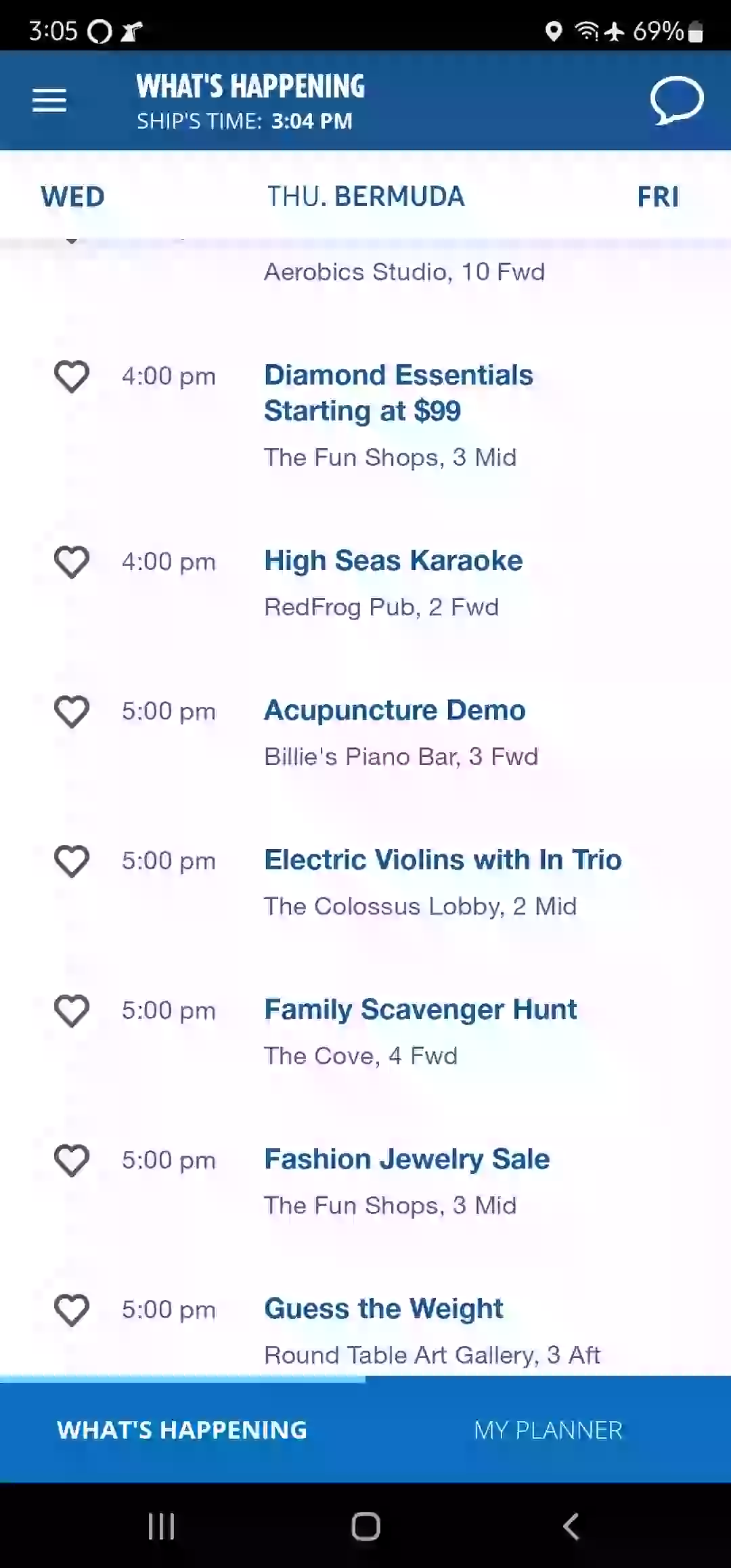Select the THU. BERMUDA tab
731x1568 pixels.
[365, 197]
